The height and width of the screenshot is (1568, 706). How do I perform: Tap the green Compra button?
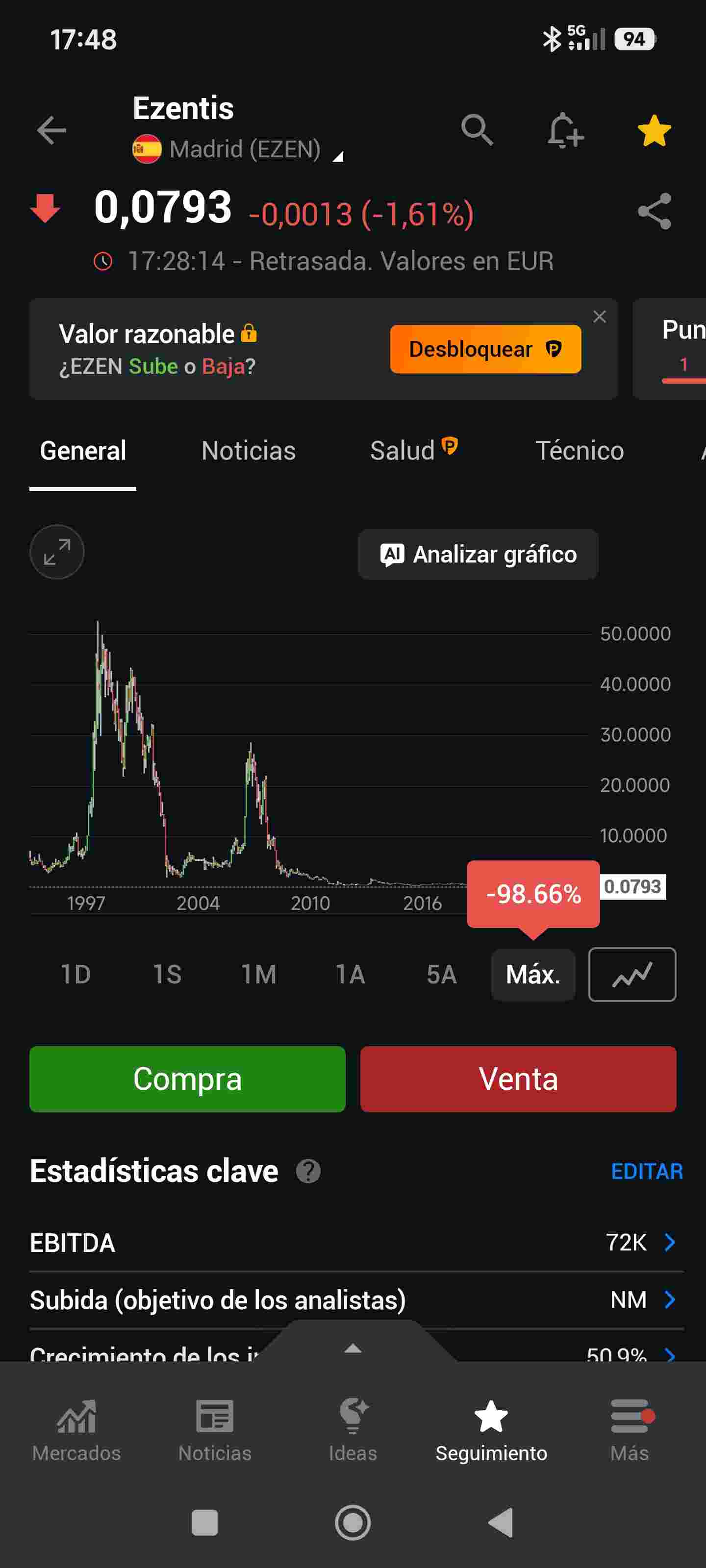(187, 1079)
